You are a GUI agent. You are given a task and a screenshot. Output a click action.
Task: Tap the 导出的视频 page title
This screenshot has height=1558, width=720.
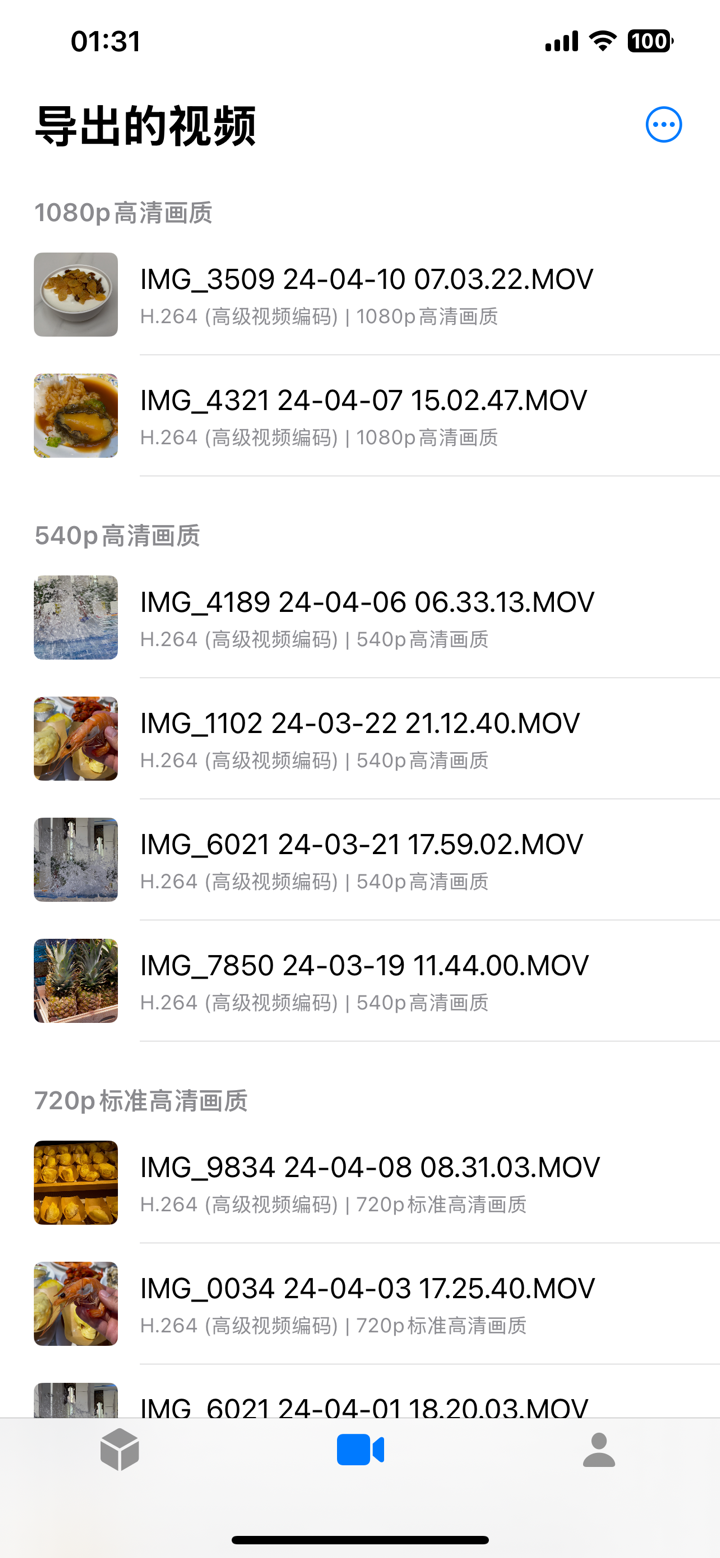coord(144,126)
